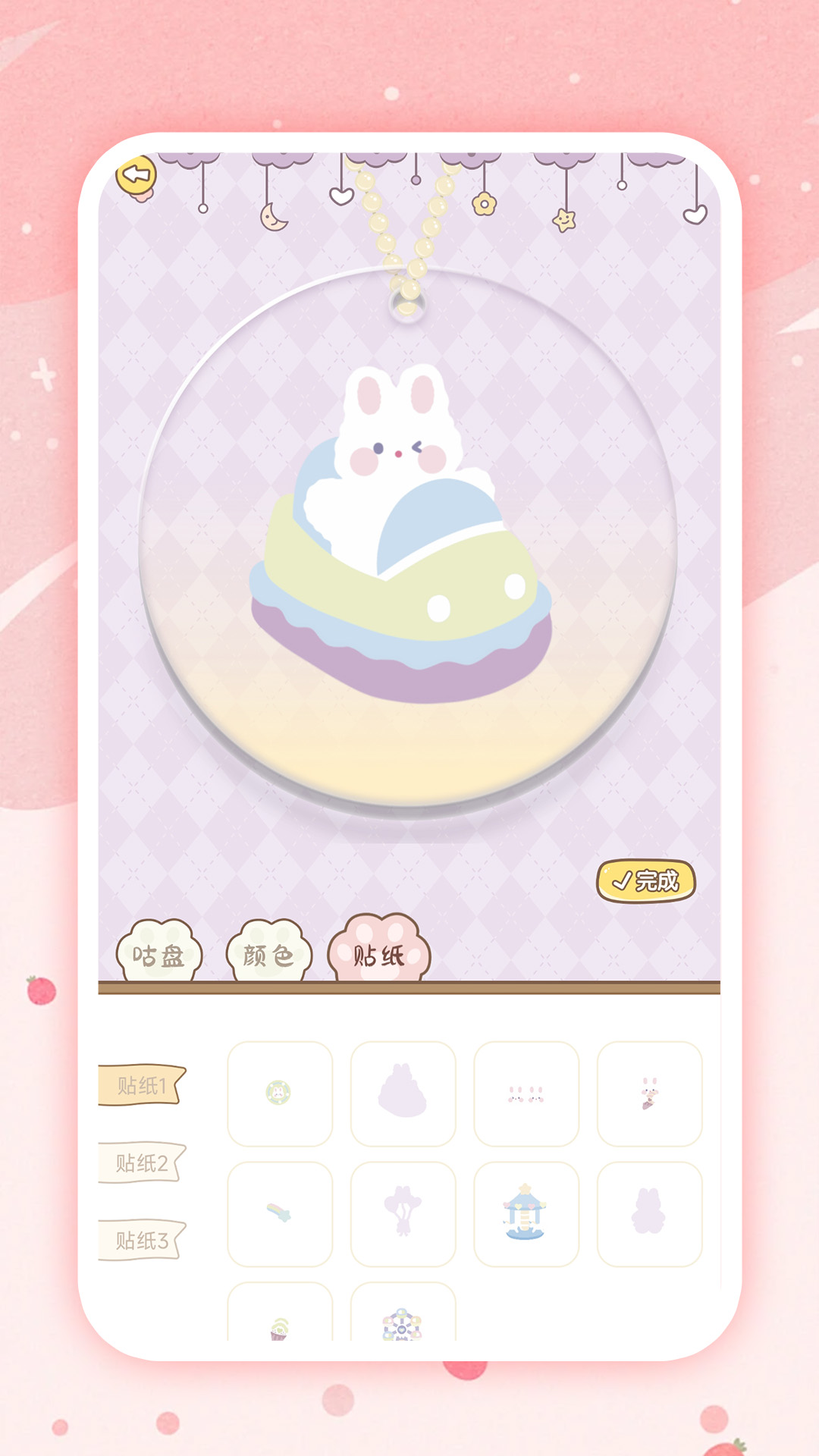Switch to the 咕盘 plate tab
Screen dimensions: 819x1456
click(162, 954)
